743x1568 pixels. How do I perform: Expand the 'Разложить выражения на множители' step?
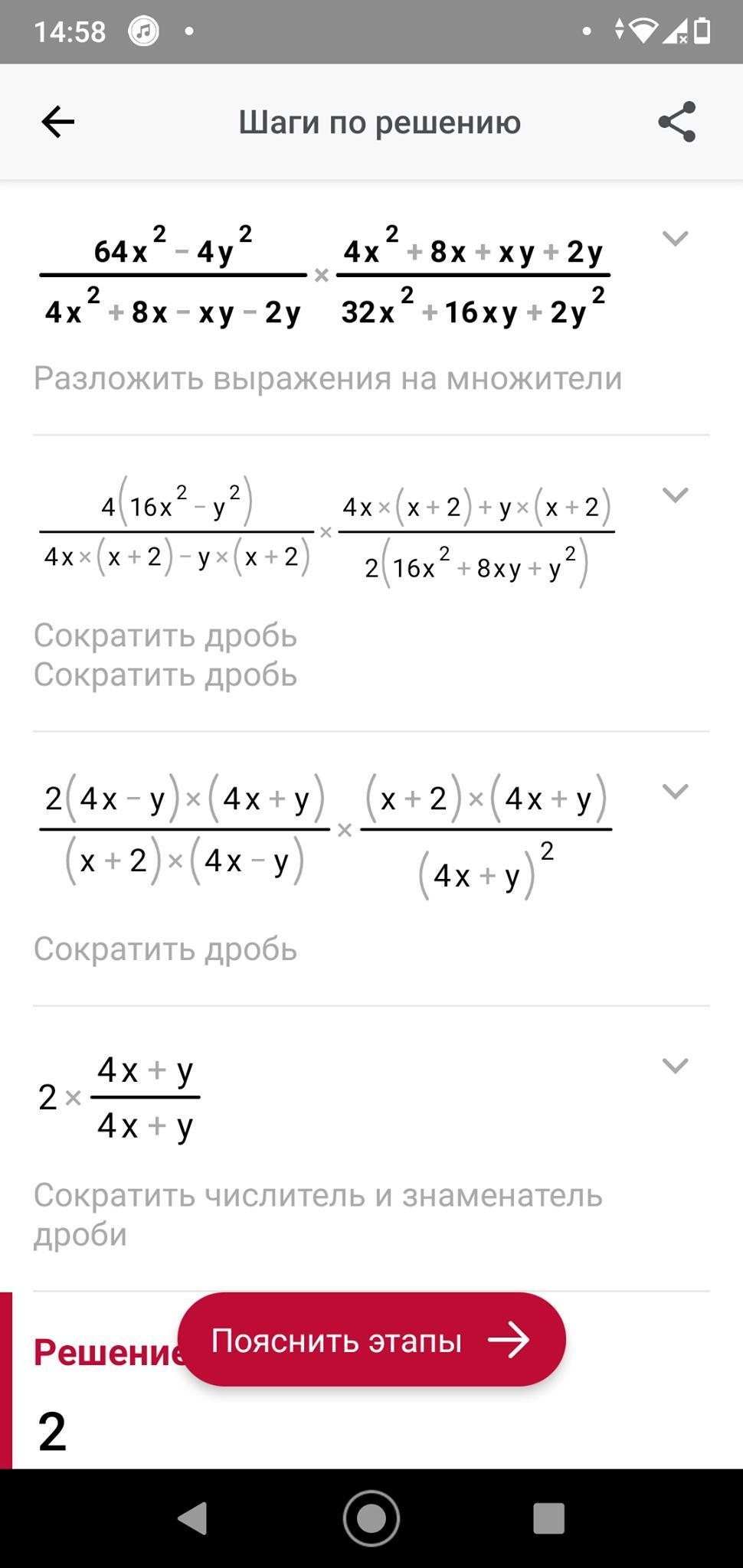[675, 239]
